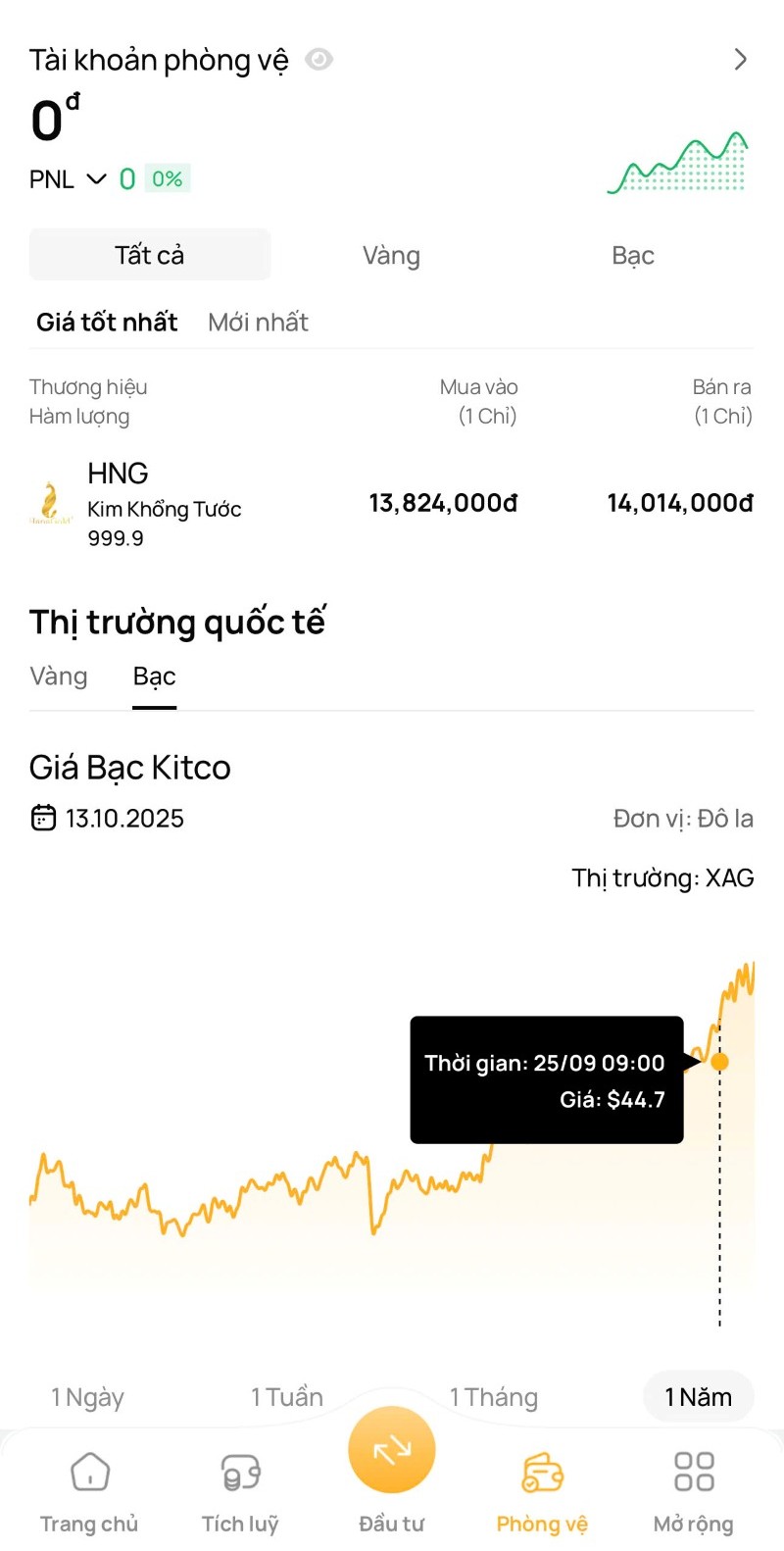Expand the PNL dropdown

[x=95, y=179]
